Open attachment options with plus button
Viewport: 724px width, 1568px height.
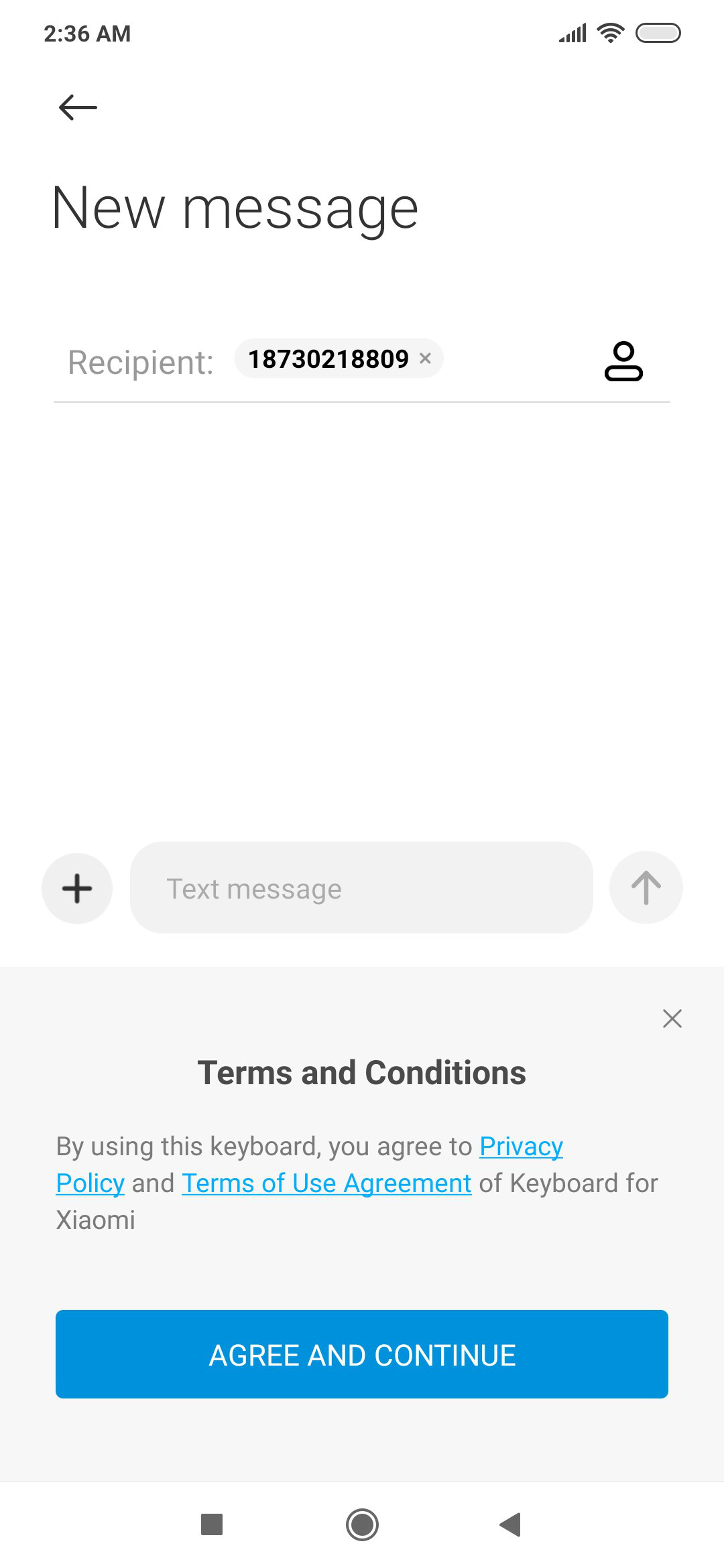(x=77, y=889)
